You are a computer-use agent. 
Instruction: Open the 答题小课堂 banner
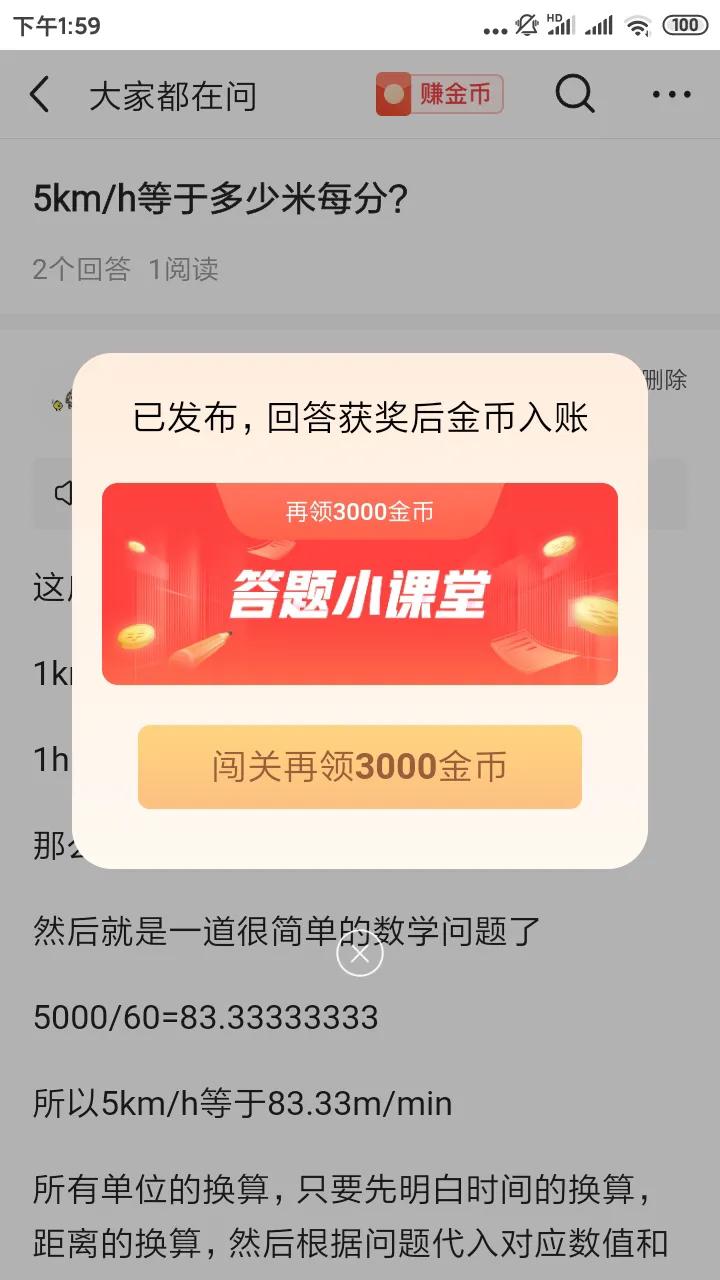coord(360,584)
